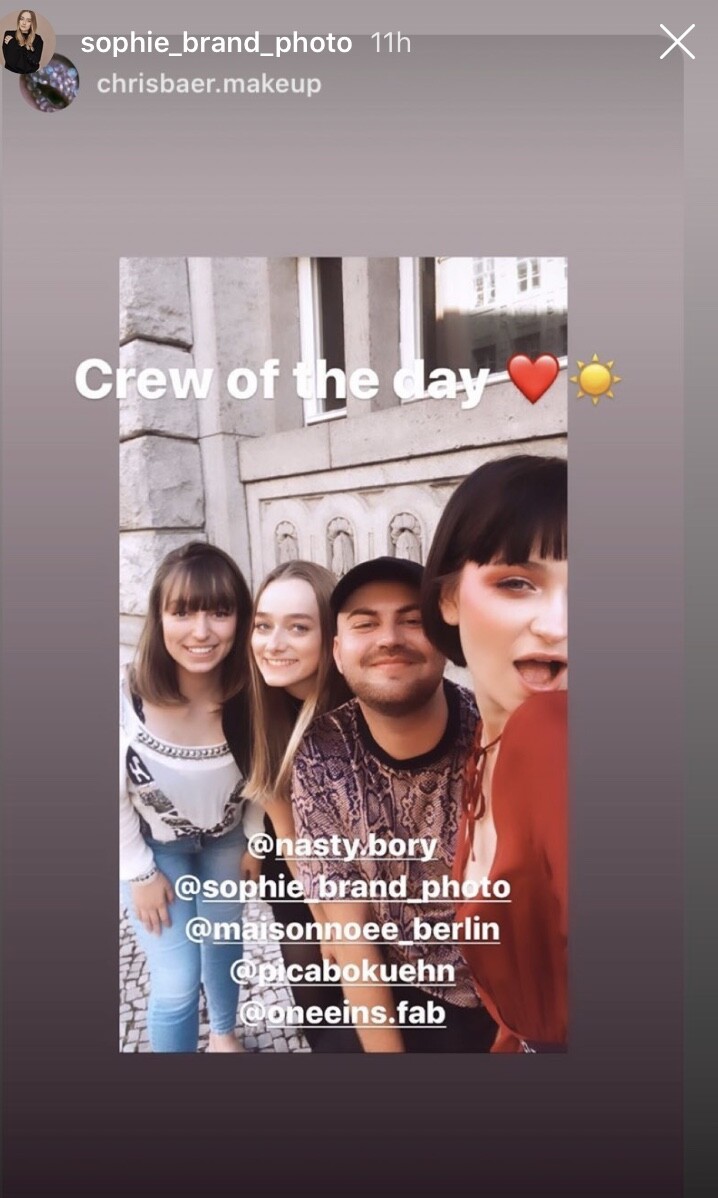Screen dimensions: 718x1198
Task: Open the reshared Crew of the day story
Action: (x=343, y=654)
